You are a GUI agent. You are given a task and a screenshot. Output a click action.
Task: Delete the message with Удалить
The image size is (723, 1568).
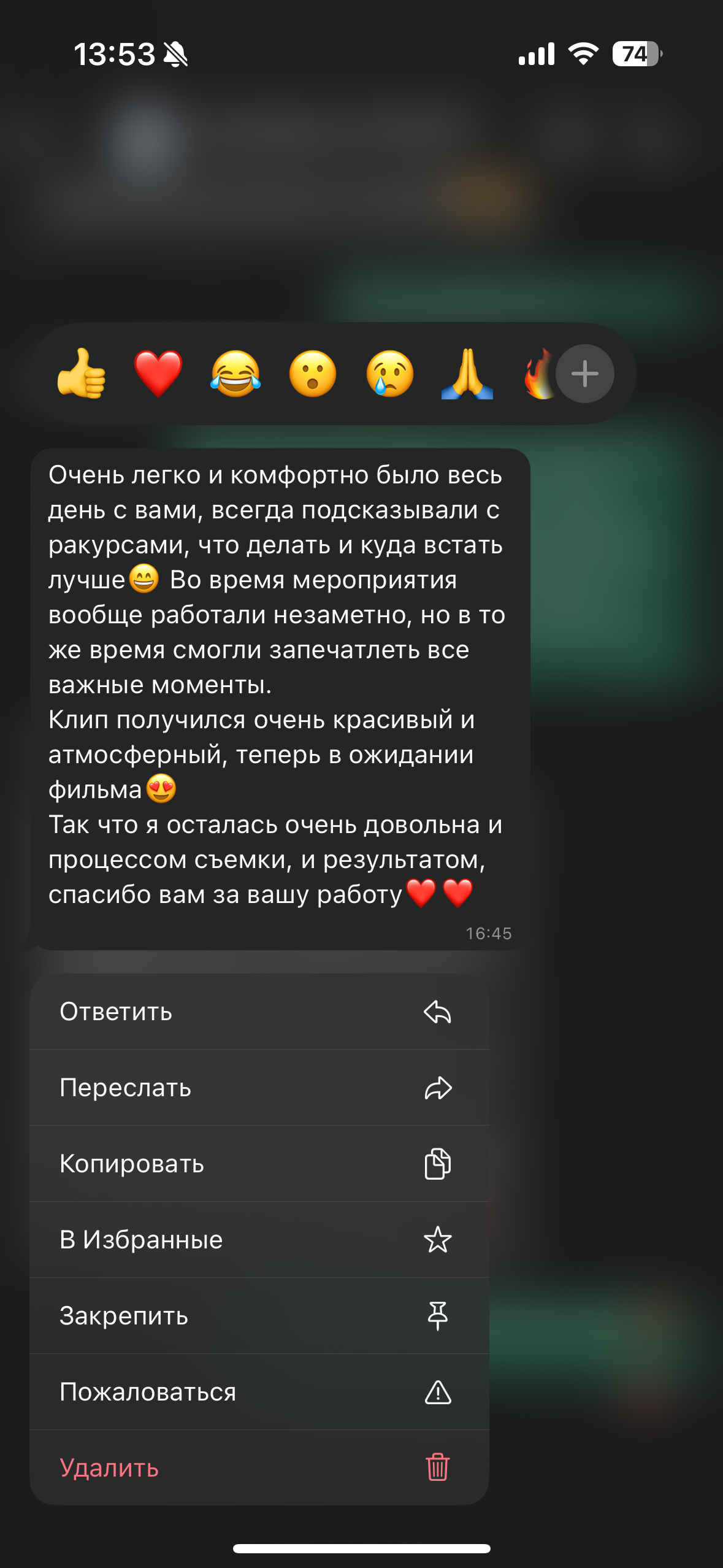(259, 1467)
